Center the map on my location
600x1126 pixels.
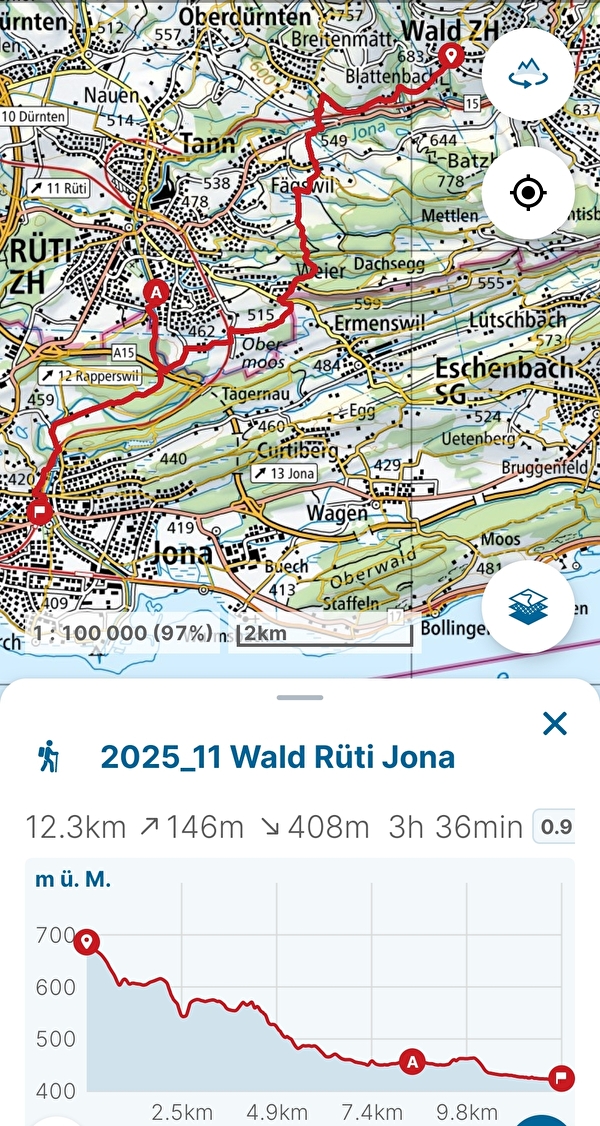[528, 192]
